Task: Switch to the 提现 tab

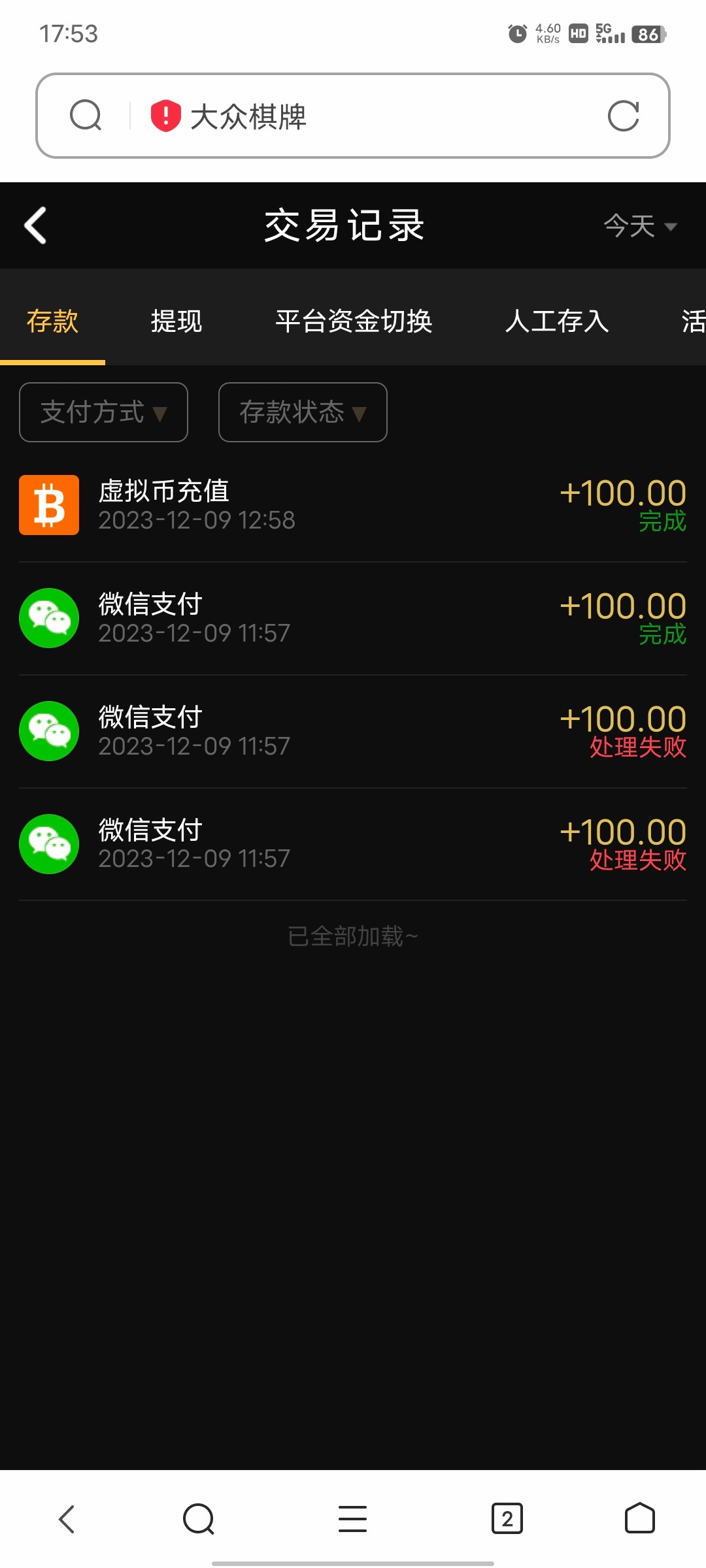Action: coord(175,321)
